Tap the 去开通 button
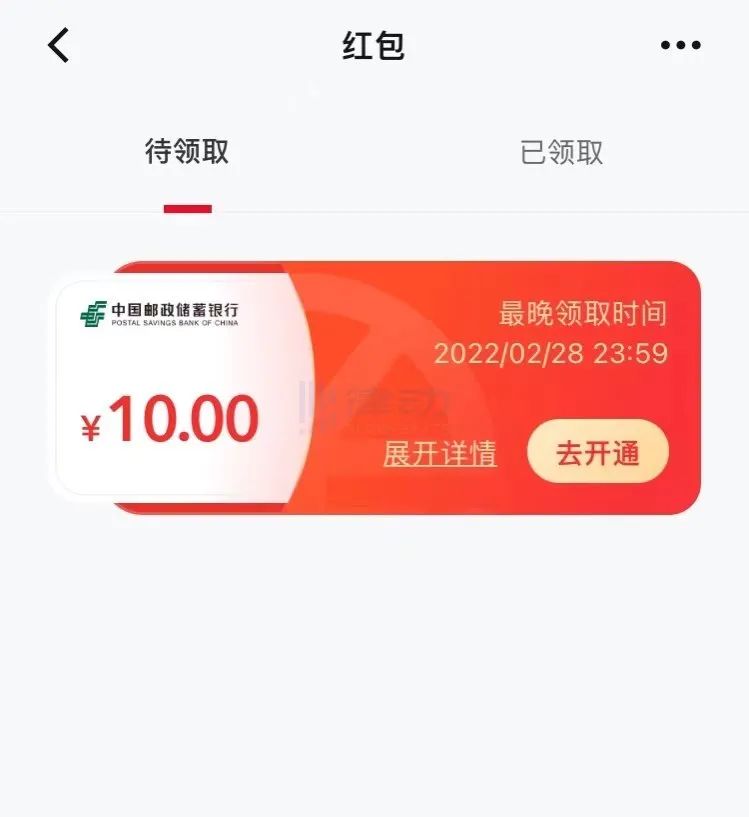Image resolution: width=749 pixels, height=817 pixels. 597,453
